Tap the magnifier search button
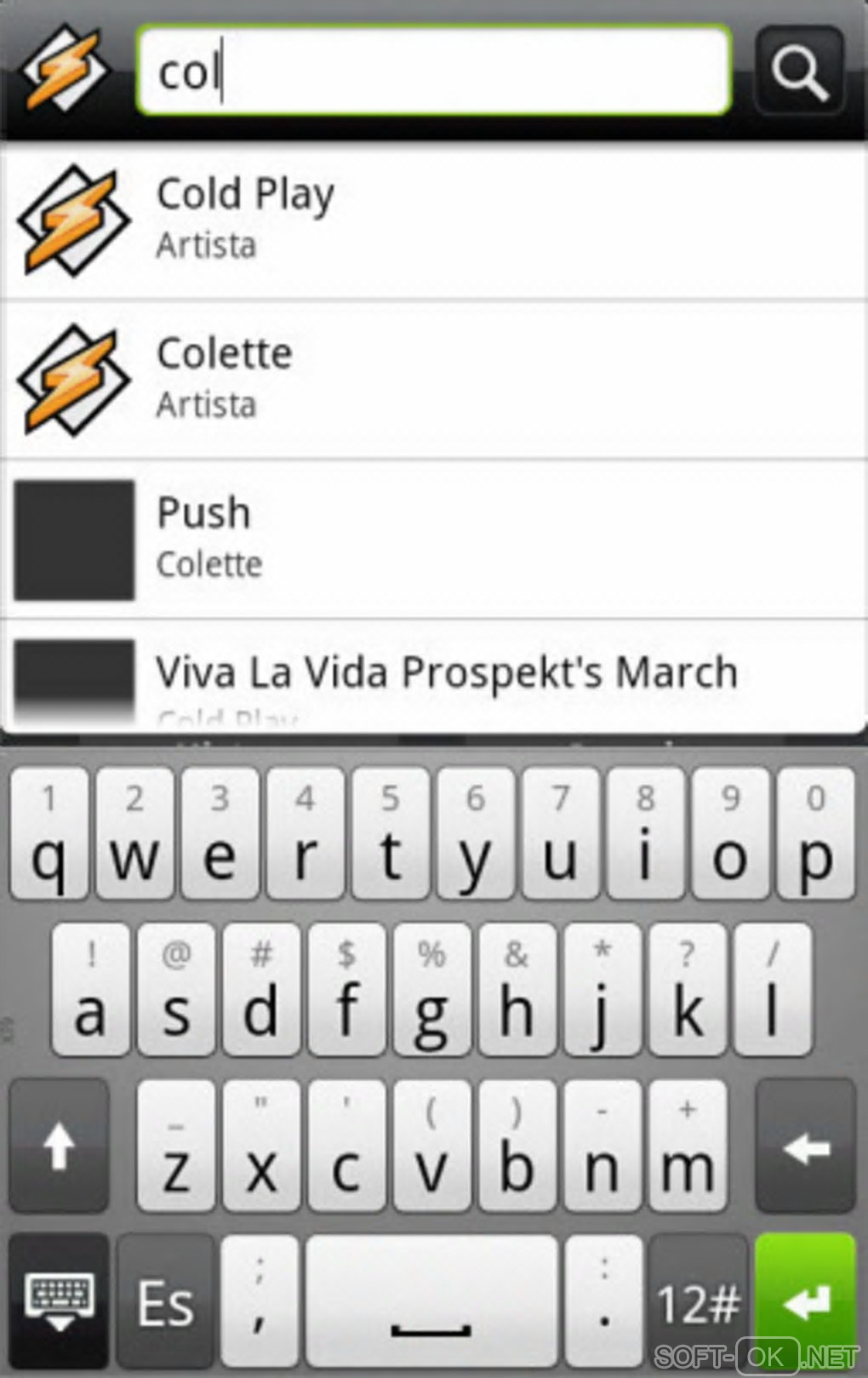The width and height of the screenshot is (868, 1378). coord(798,71)
